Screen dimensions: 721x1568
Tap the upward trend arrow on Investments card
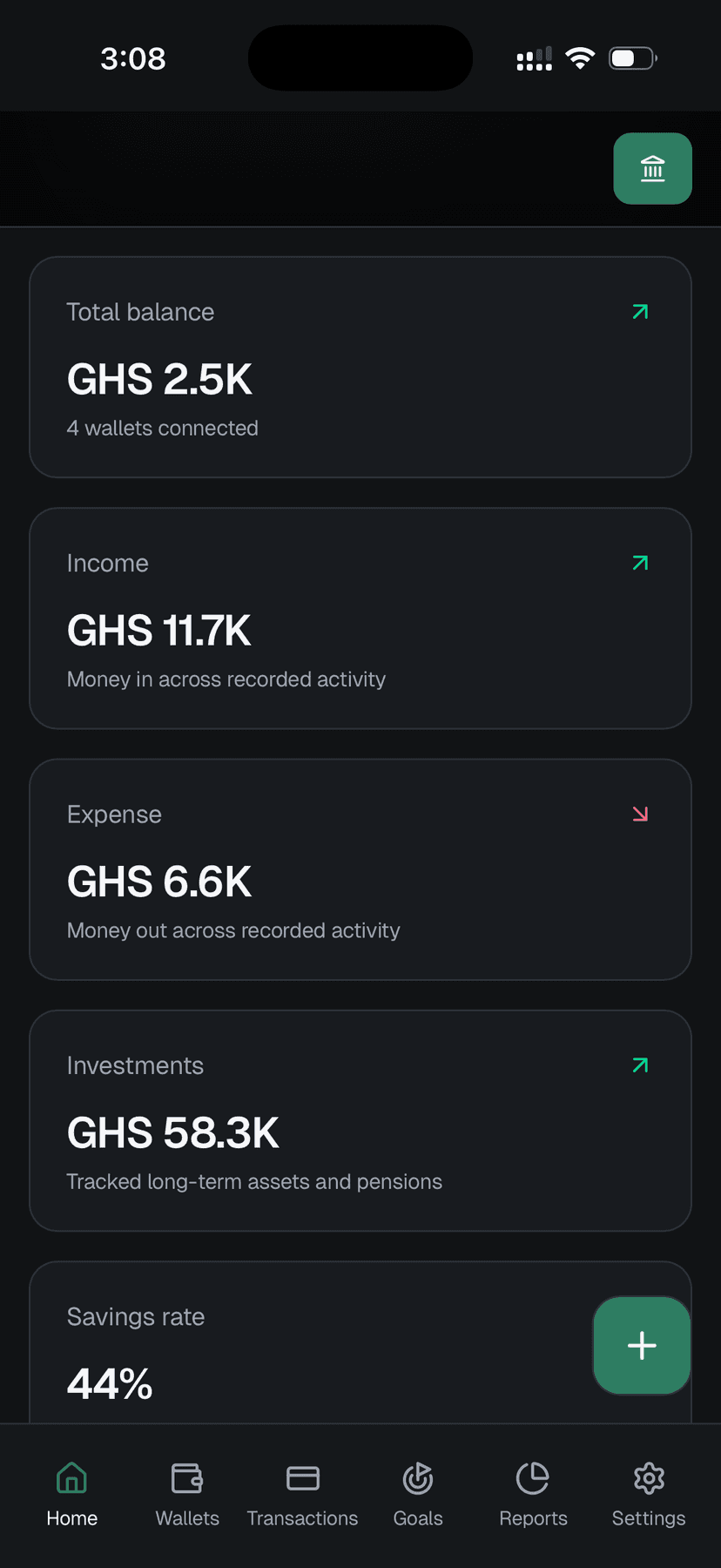click(640, 1064)
